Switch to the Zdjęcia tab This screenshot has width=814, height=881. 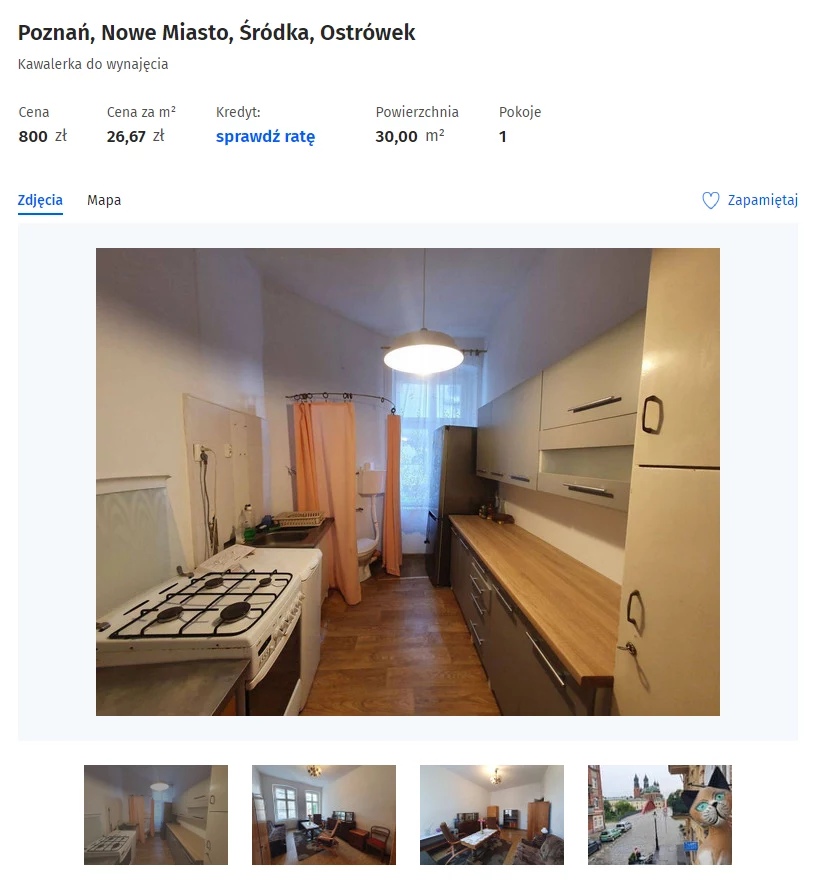[x=40, y=200]
